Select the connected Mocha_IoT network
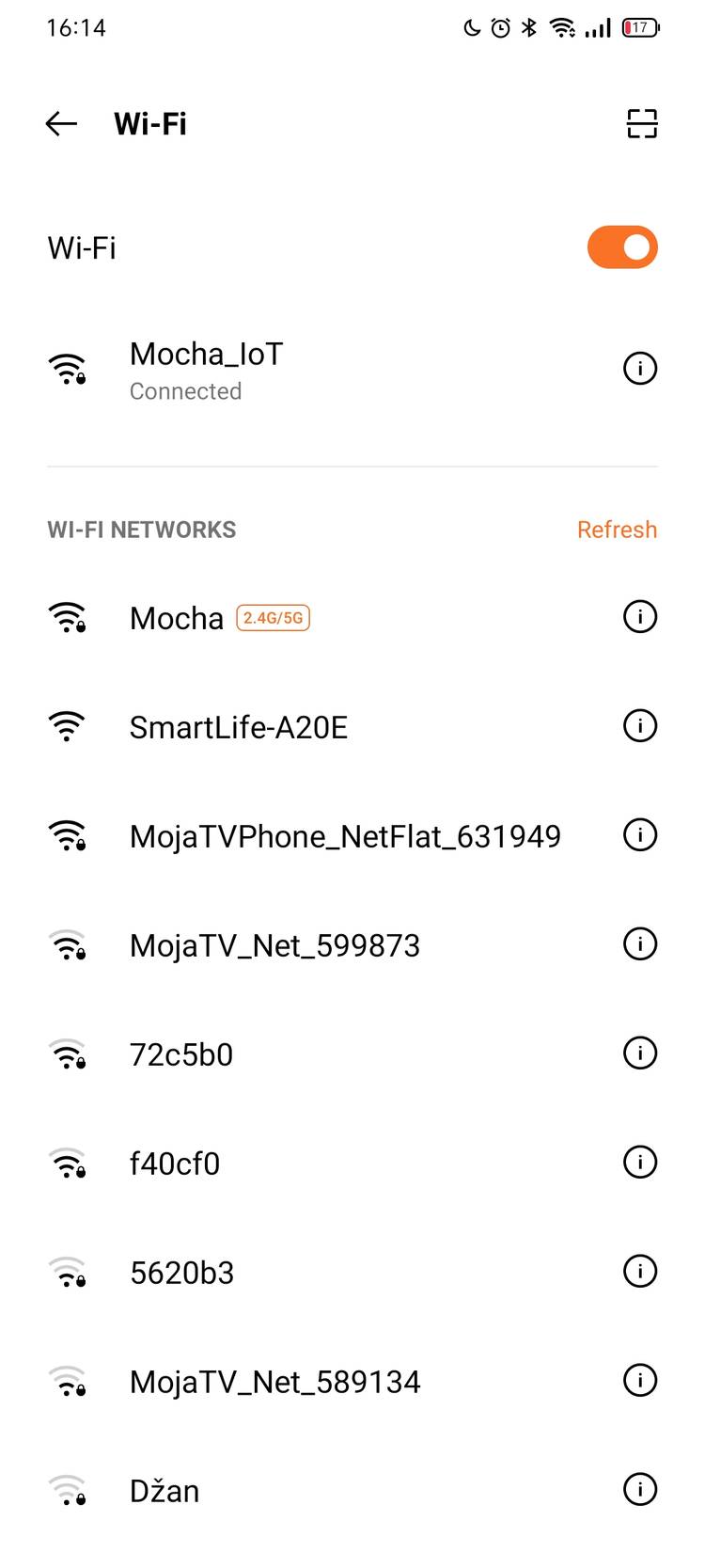705x1568 pixels. (282, 369)
